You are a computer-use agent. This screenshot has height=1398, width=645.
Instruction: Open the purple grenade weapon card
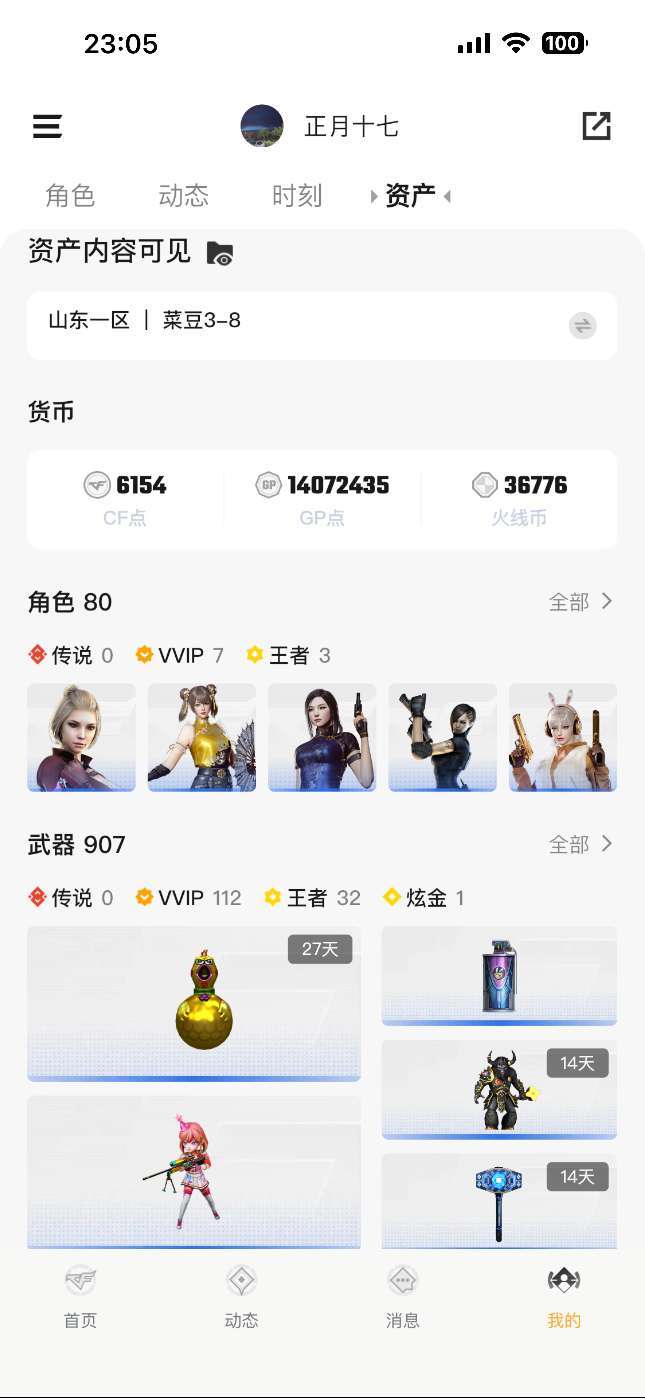499,975
